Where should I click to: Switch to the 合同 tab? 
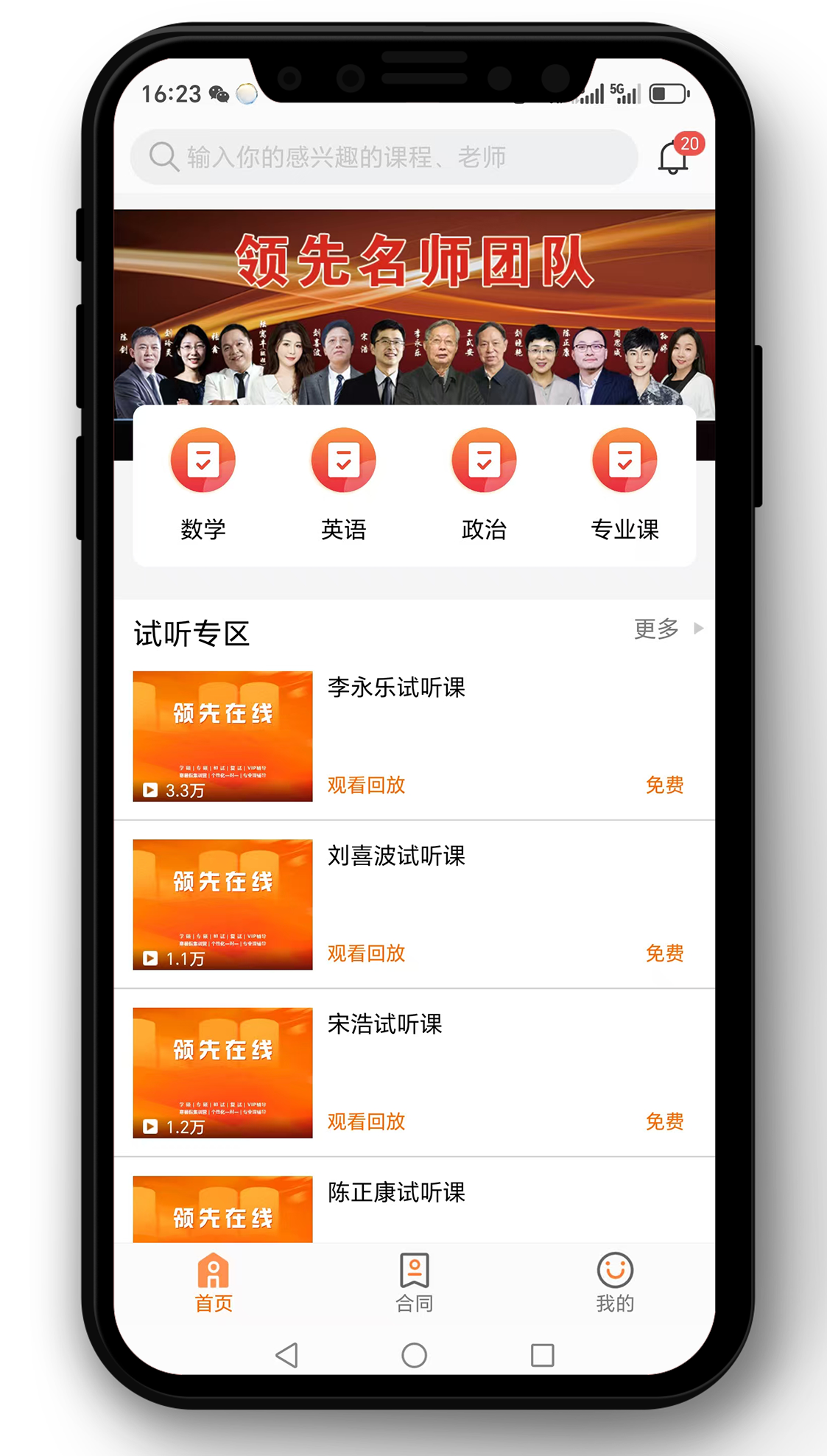coord(414,1284)
